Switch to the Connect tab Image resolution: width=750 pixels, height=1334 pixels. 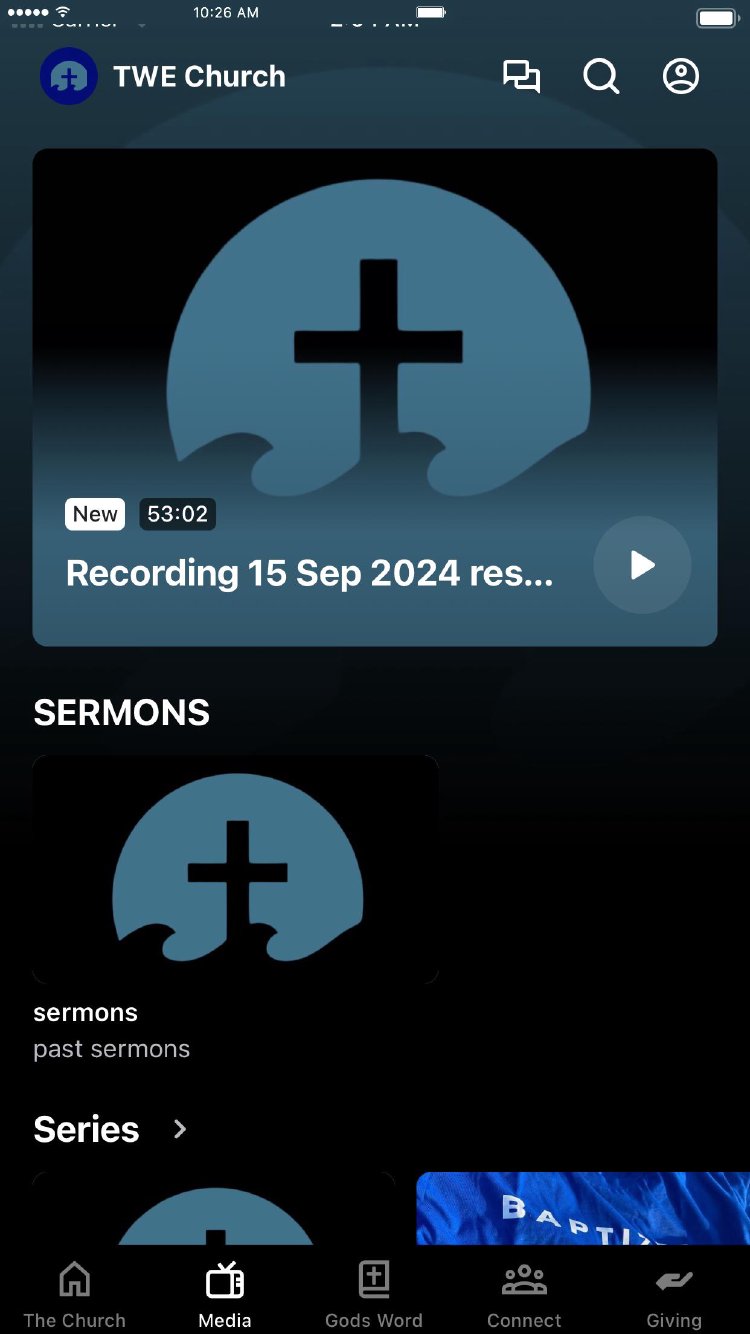coord(524,1295)
